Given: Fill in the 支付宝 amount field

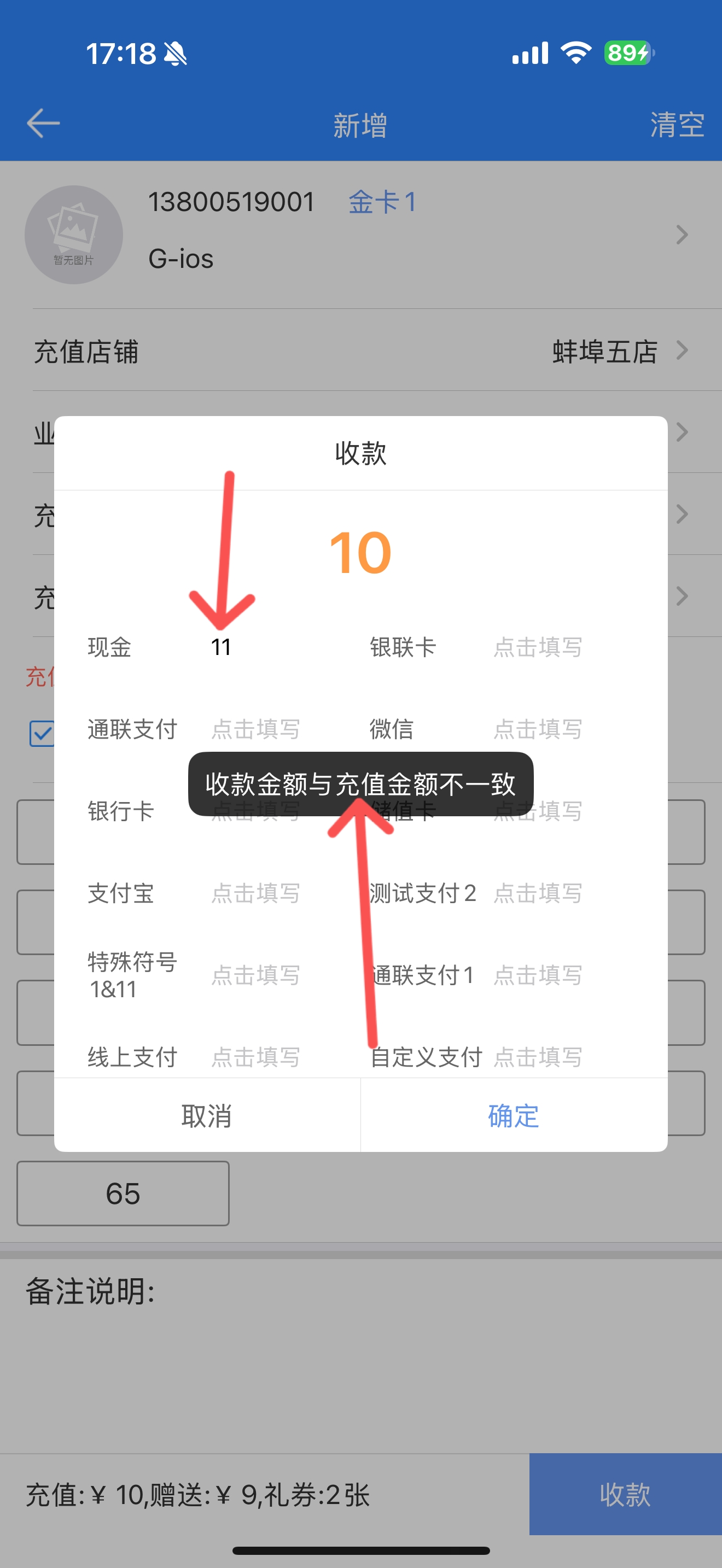Looking at the screenshot, I should [x=255, y=893].
